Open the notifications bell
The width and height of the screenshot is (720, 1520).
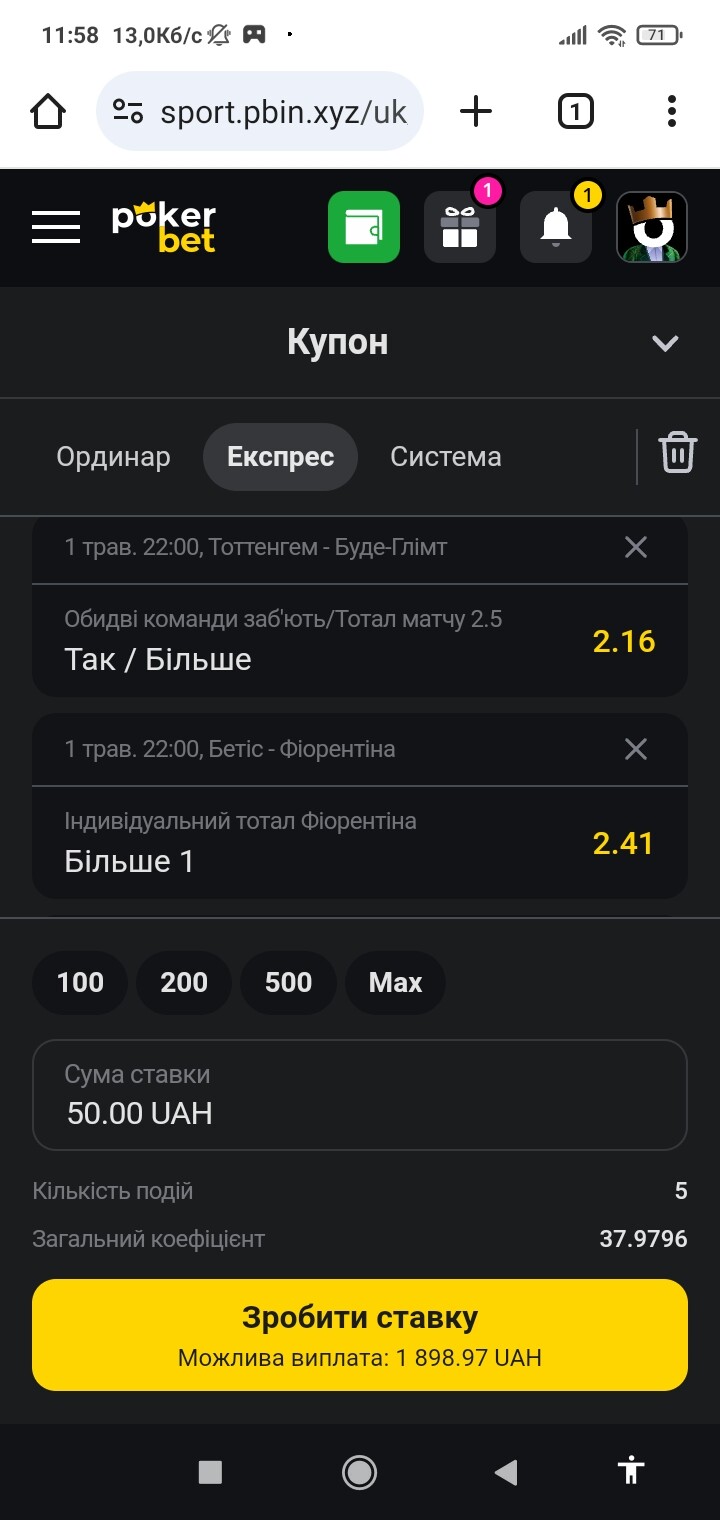(x=556, y=227)
